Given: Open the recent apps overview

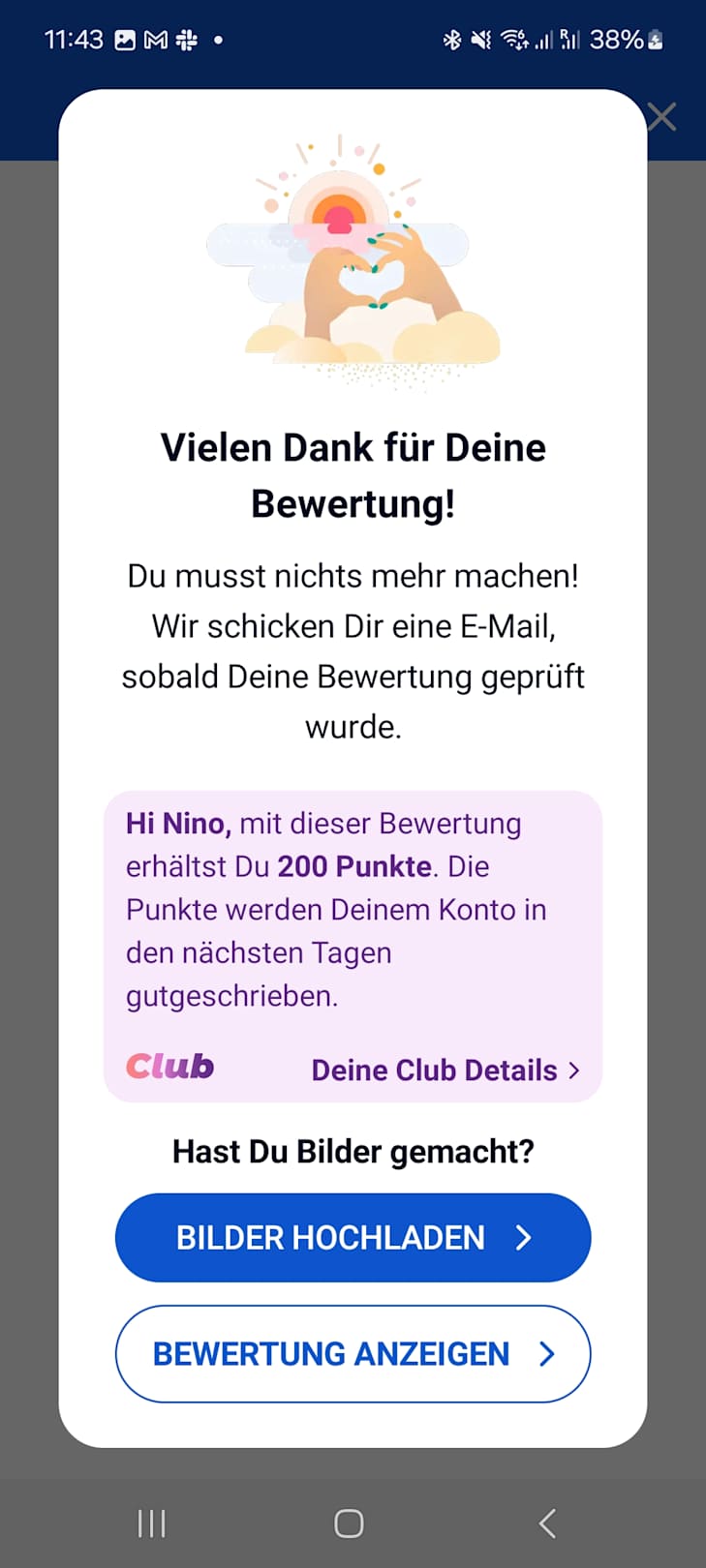Looking at the screenshot, I should click(152, 1523).
